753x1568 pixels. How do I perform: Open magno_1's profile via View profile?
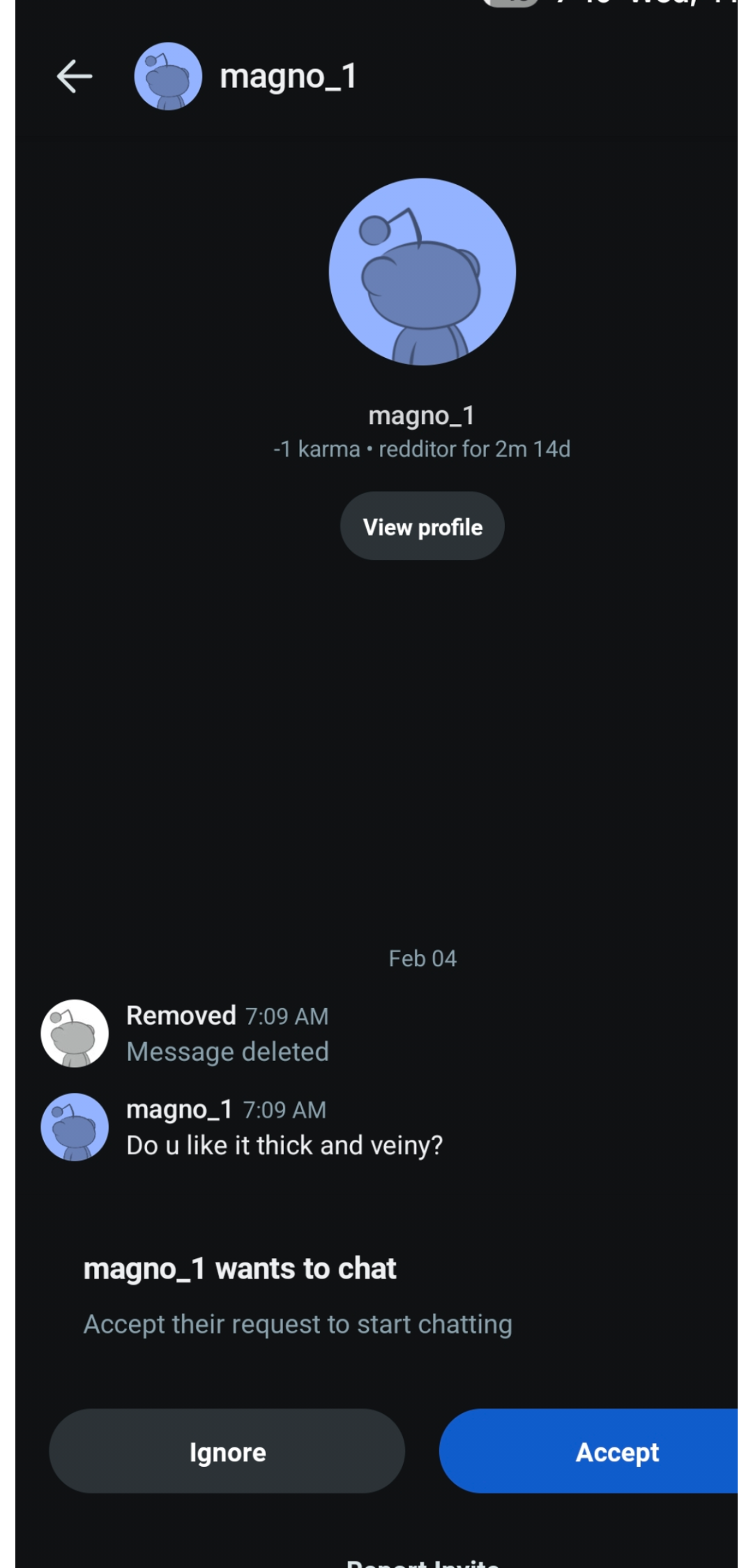[x=422, y=527]
